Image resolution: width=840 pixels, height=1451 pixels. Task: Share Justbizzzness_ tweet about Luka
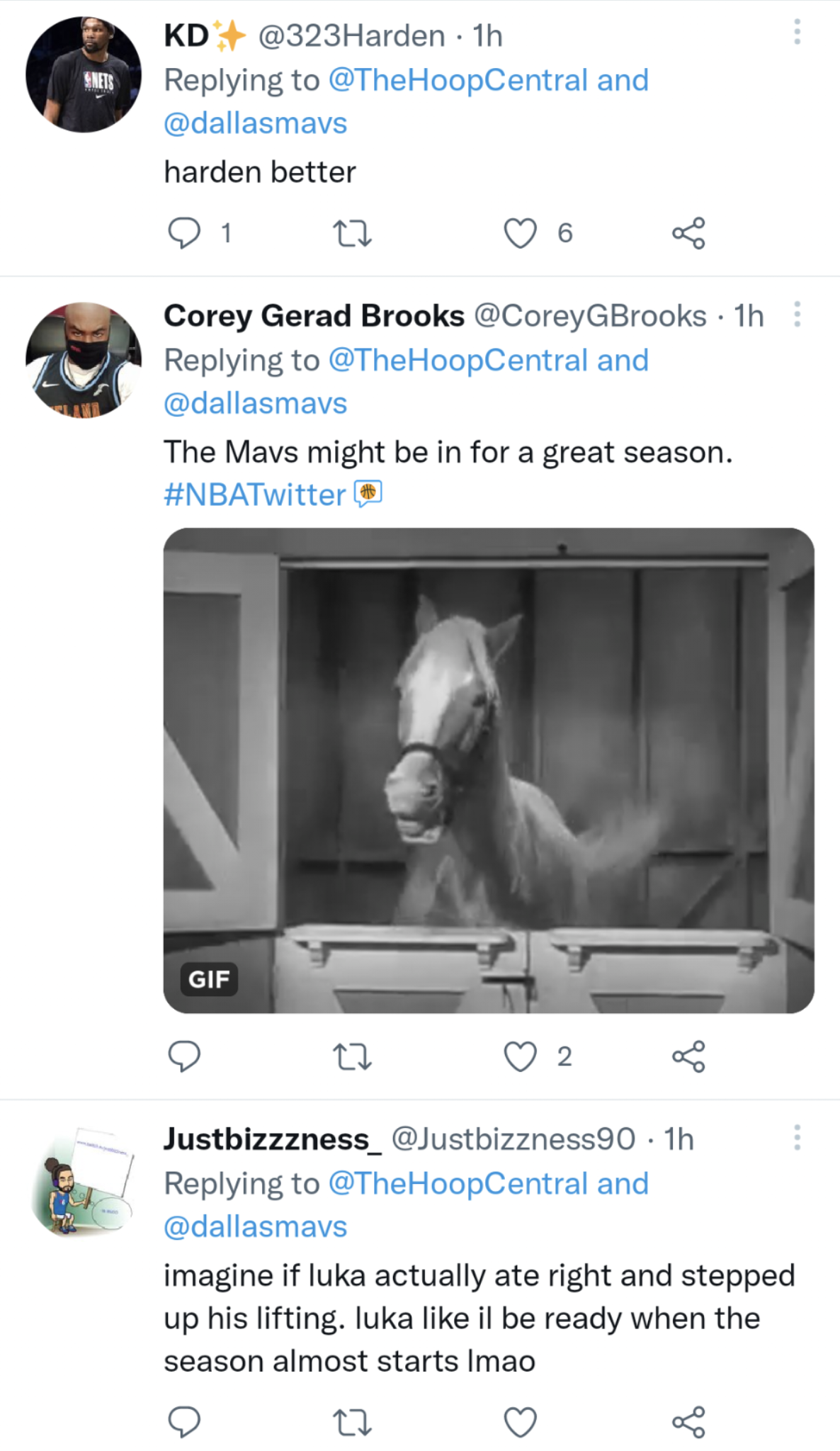pos(688,1422)
